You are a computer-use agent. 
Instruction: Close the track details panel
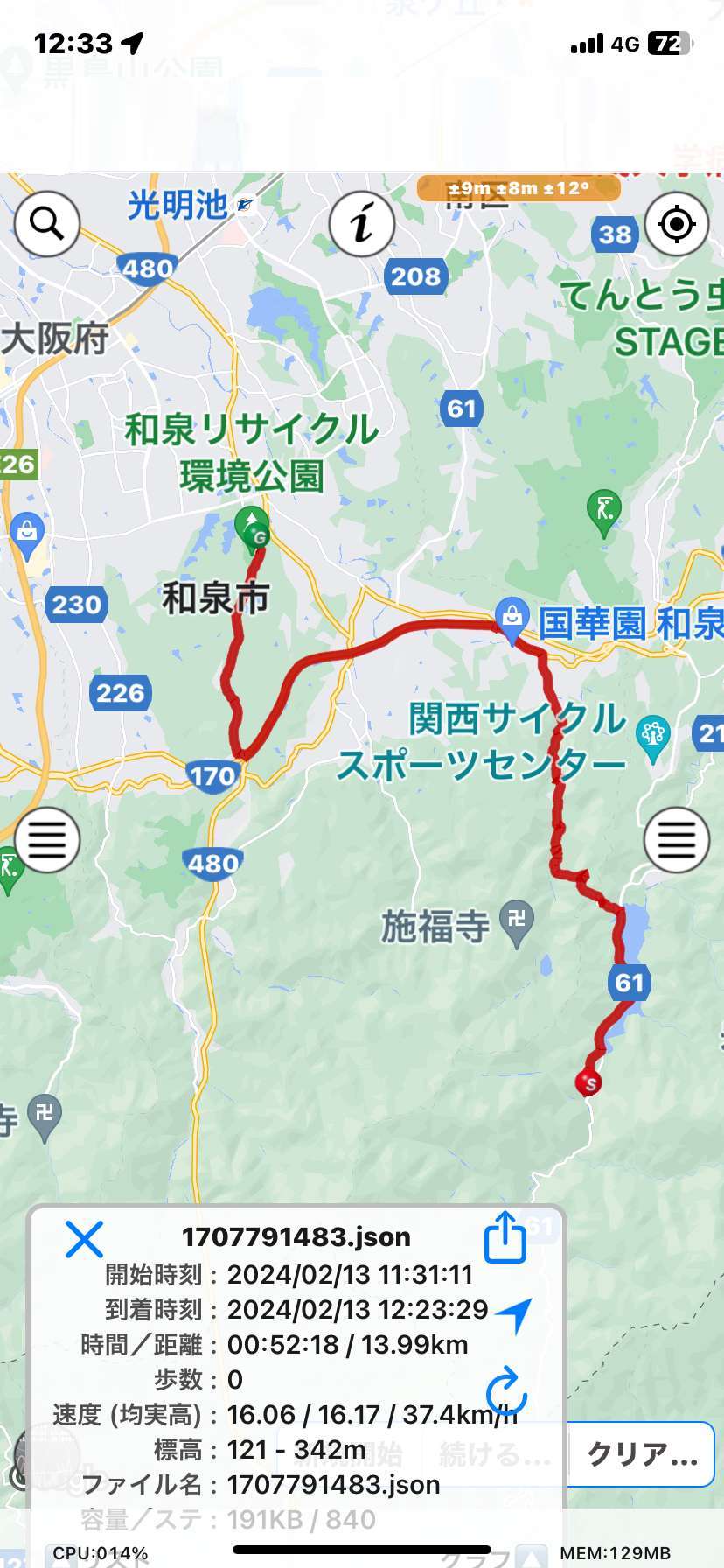tap(84, 1240)
